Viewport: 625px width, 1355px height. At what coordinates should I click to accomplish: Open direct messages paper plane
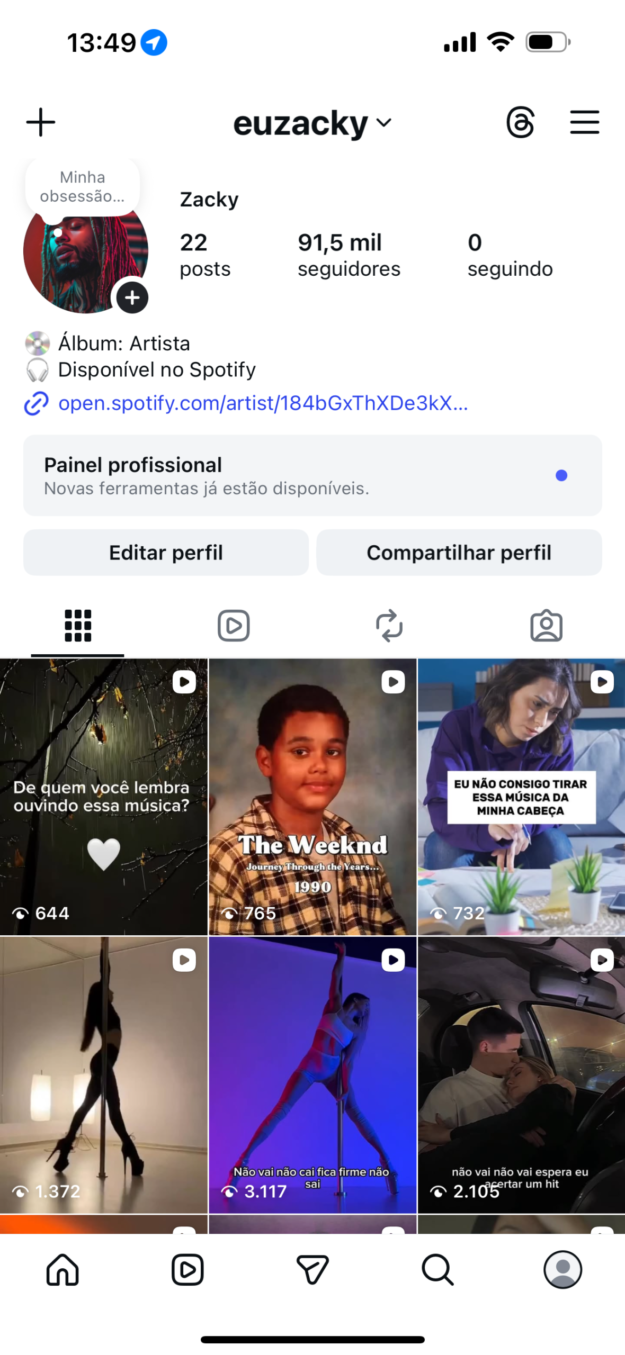(x=313, y=1269)
